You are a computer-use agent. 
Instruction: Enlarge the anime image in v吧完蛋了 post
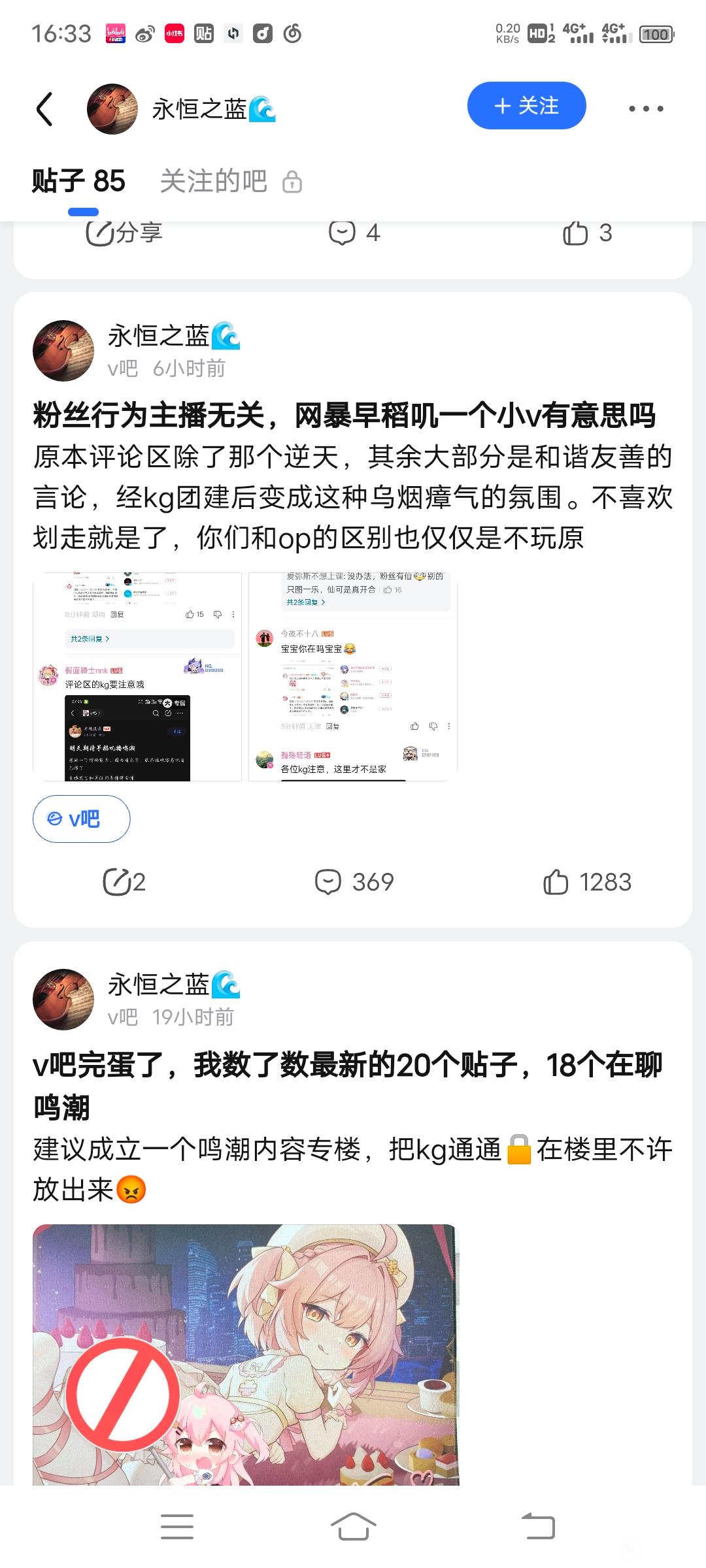click(x=246, y=1352)
